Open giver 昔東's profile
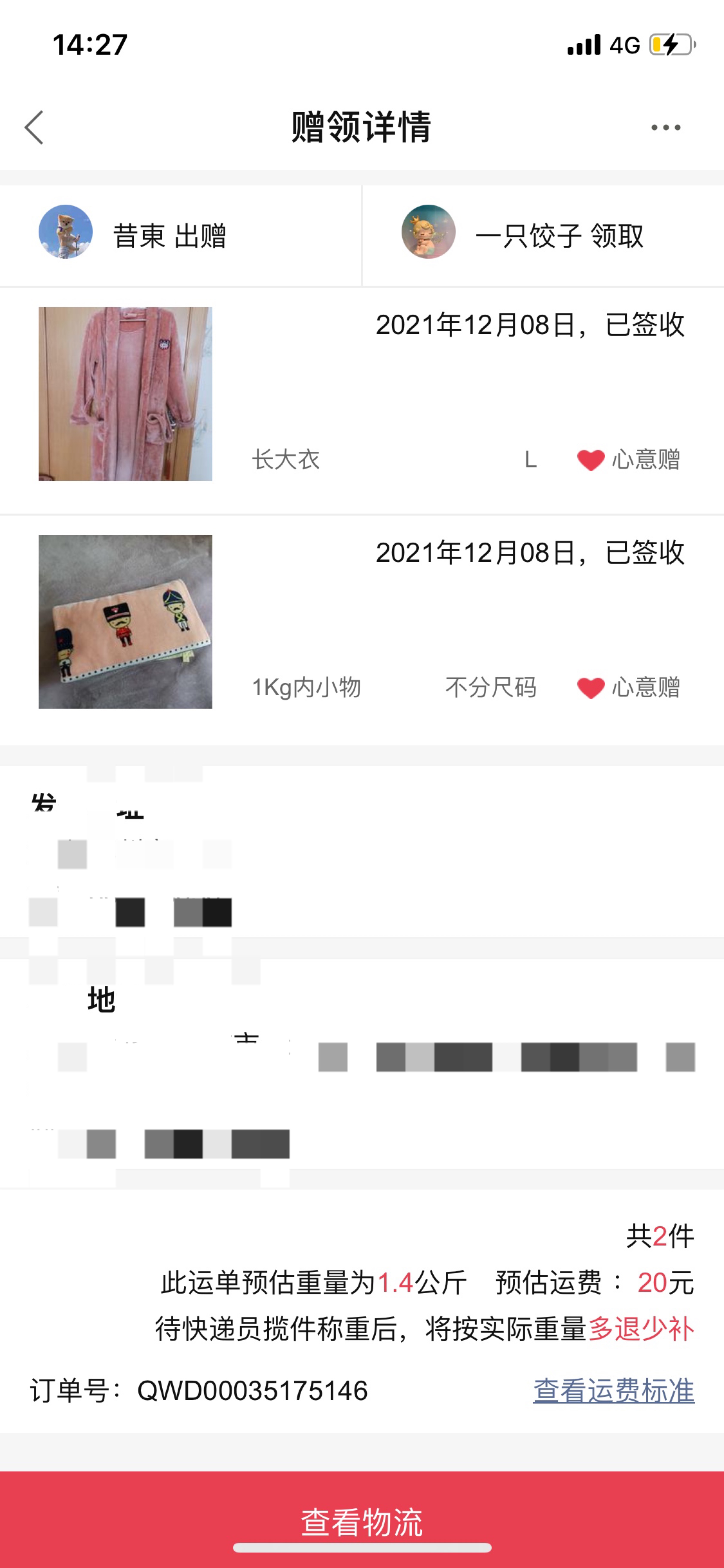The width and height of the screenshot is (724, 1568). pos(66,232)
